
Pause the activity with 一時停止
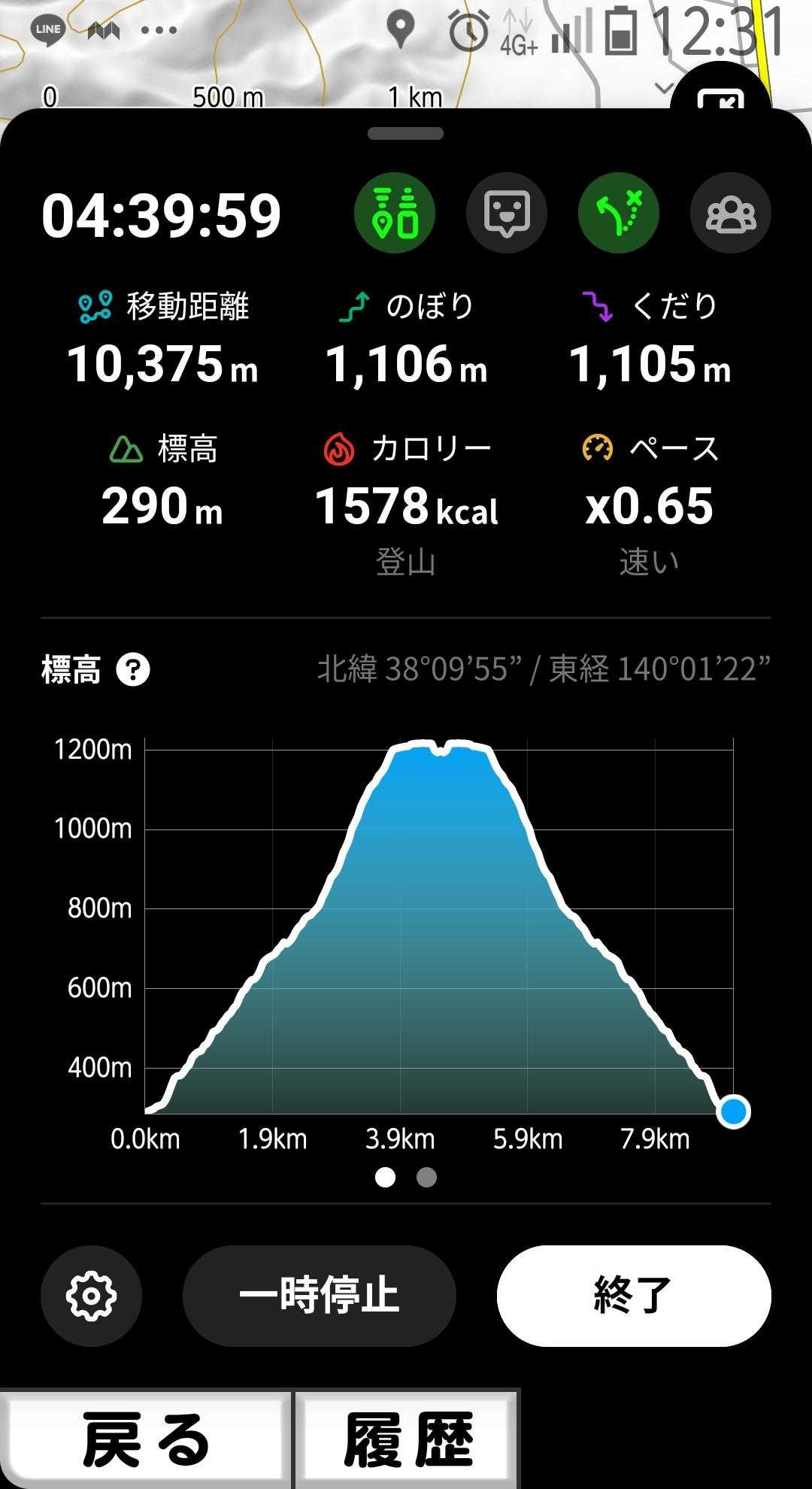[319, 1296]
